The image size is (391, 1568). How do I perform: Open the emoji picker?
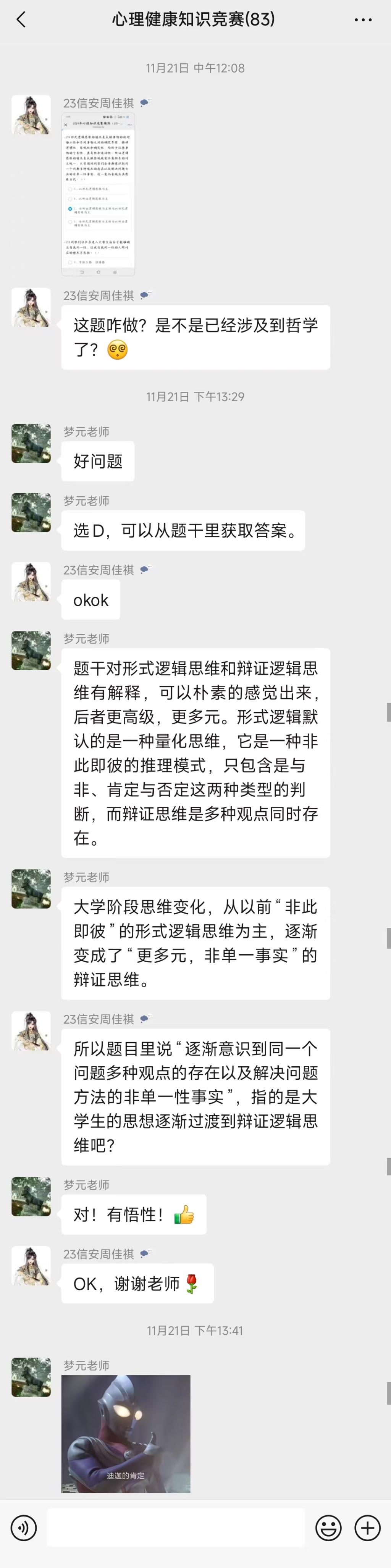328,1528
